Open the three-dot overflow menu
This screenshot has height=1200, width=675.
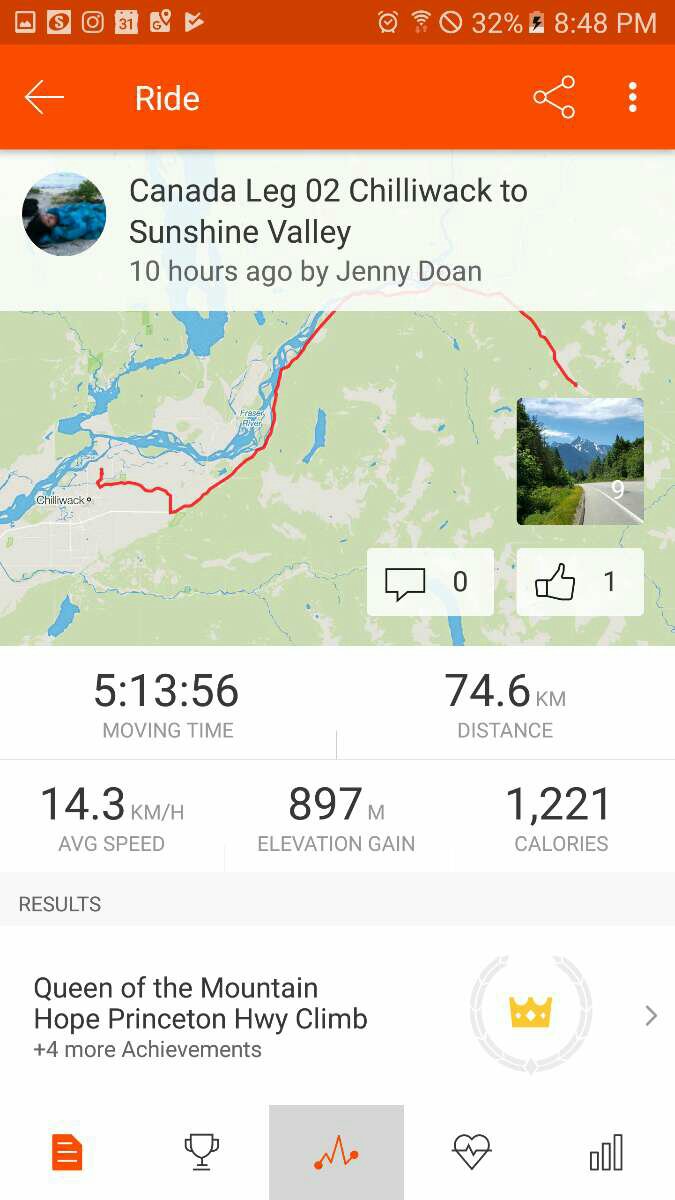point(632,98)
